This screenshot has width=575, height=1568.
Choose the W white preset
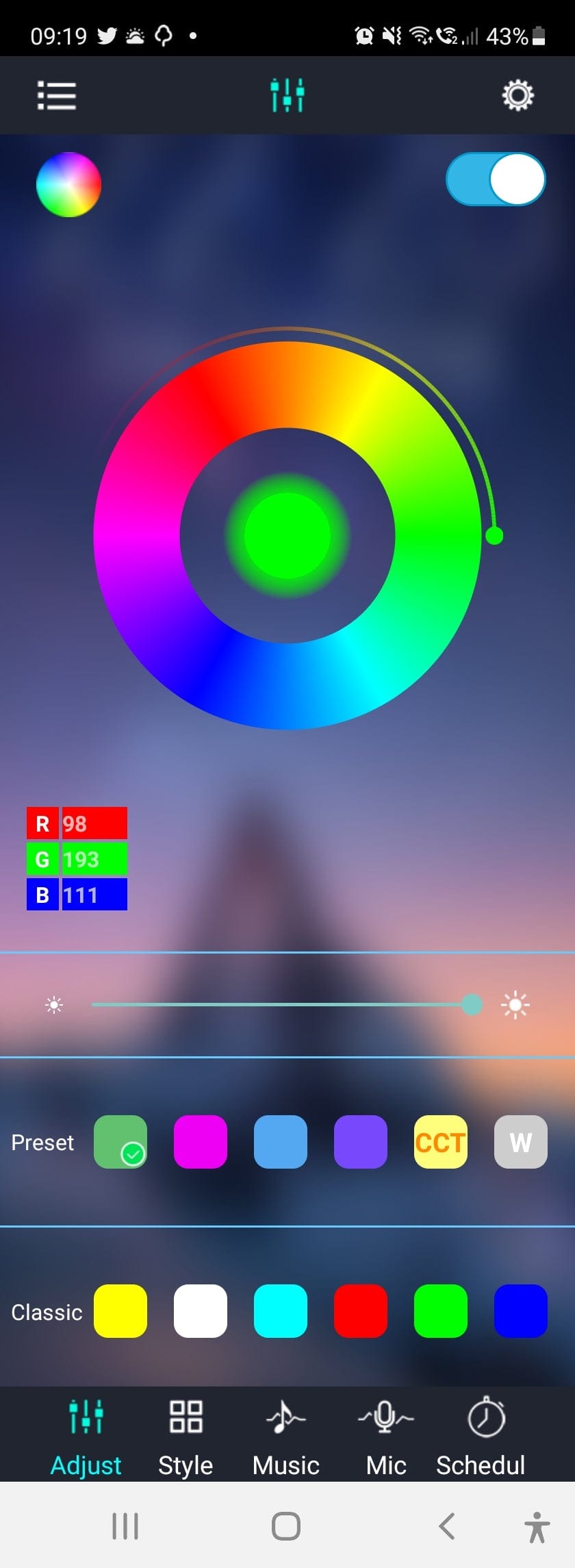coord(520,1142)
